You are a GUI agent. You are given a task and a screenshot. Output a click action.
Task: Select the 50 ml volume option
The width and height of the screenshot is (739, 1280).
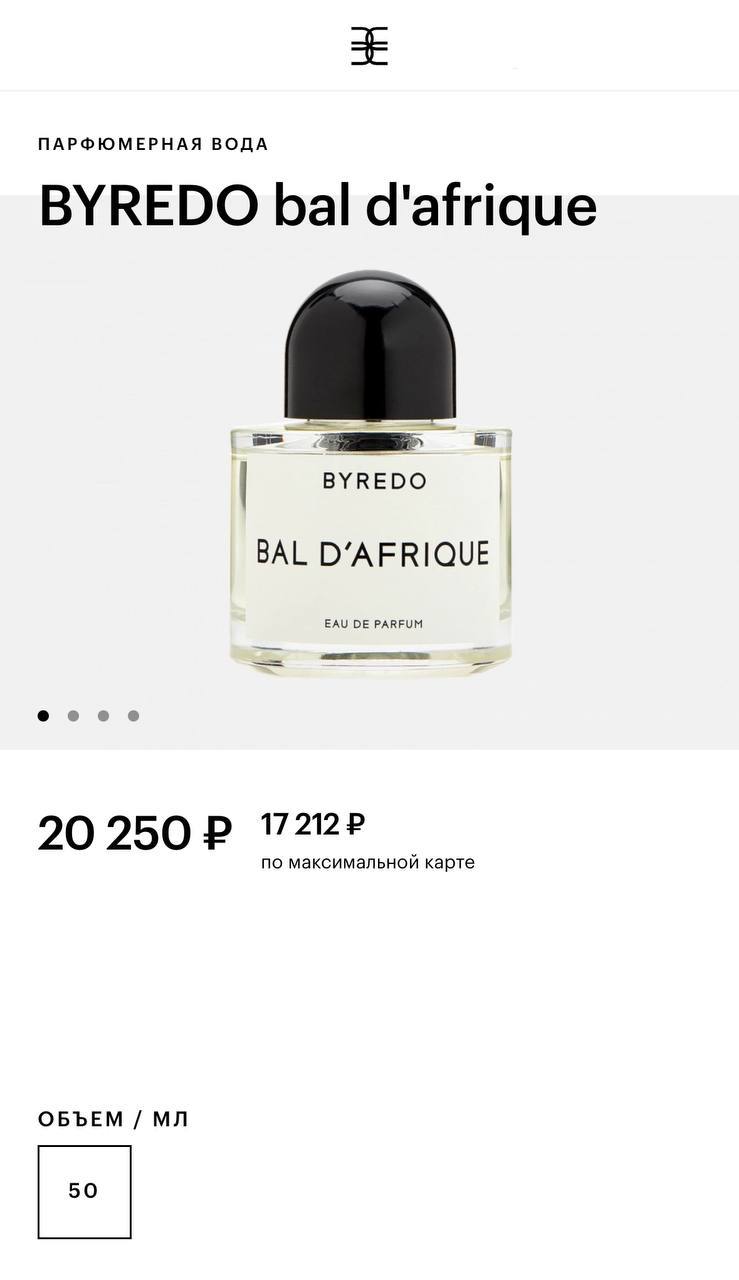coord(84,1191)
